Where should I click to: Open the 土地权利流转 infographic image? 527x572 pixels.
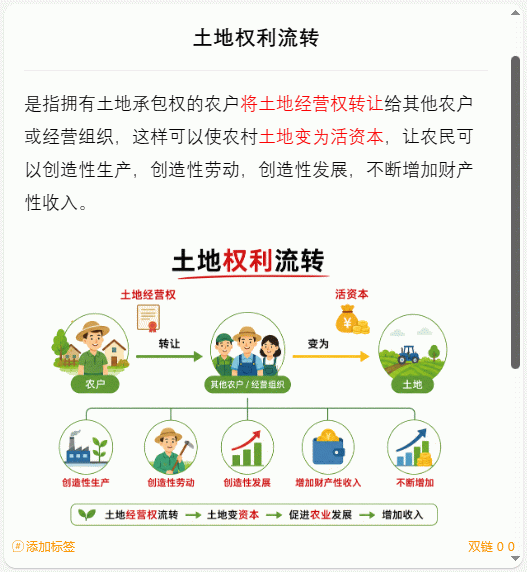click(x=249, y=386)
